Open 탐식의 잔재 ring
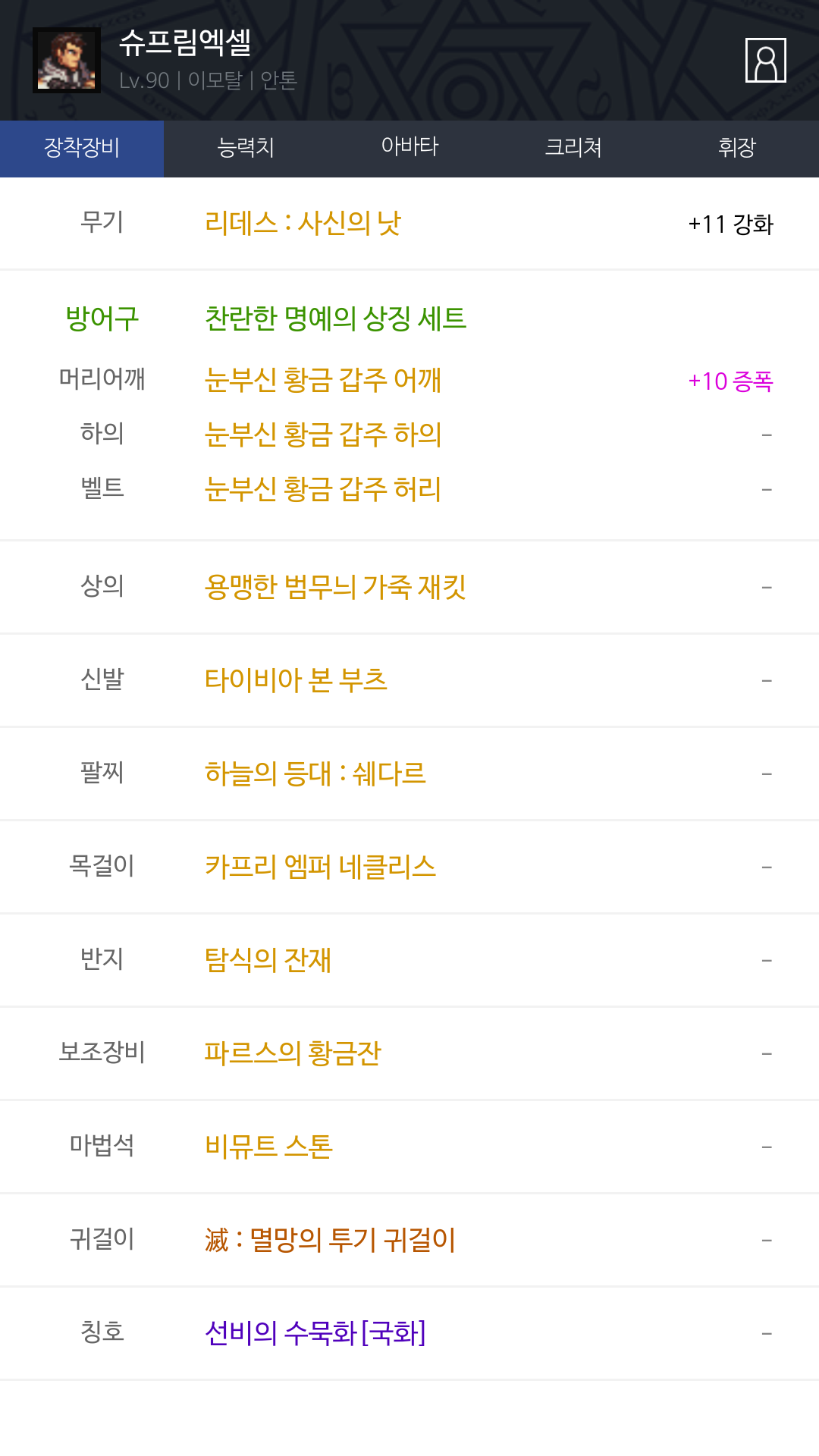Viewport: 819px width, 1456px height. pos(268,960)
